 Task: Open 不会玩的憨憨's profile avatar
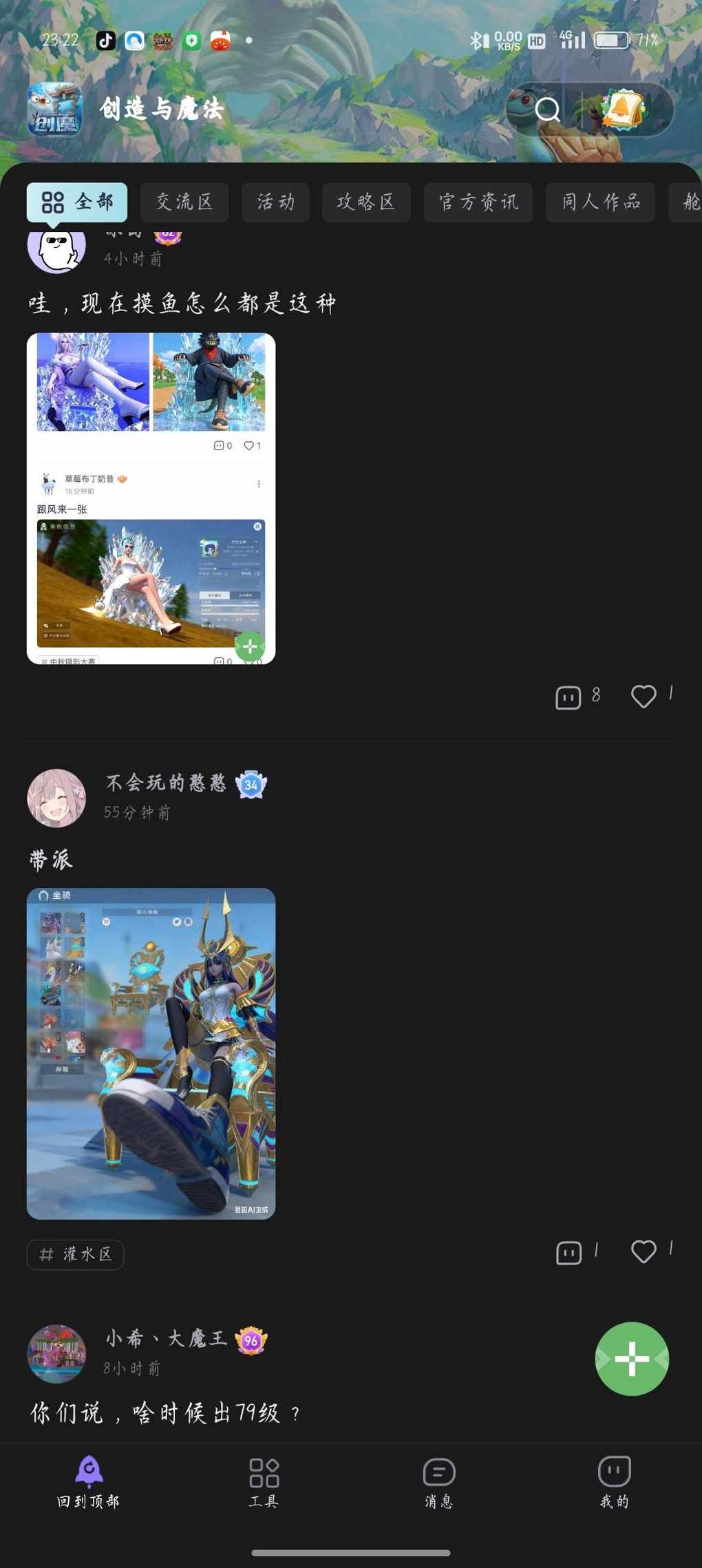(x=56, y=798)
